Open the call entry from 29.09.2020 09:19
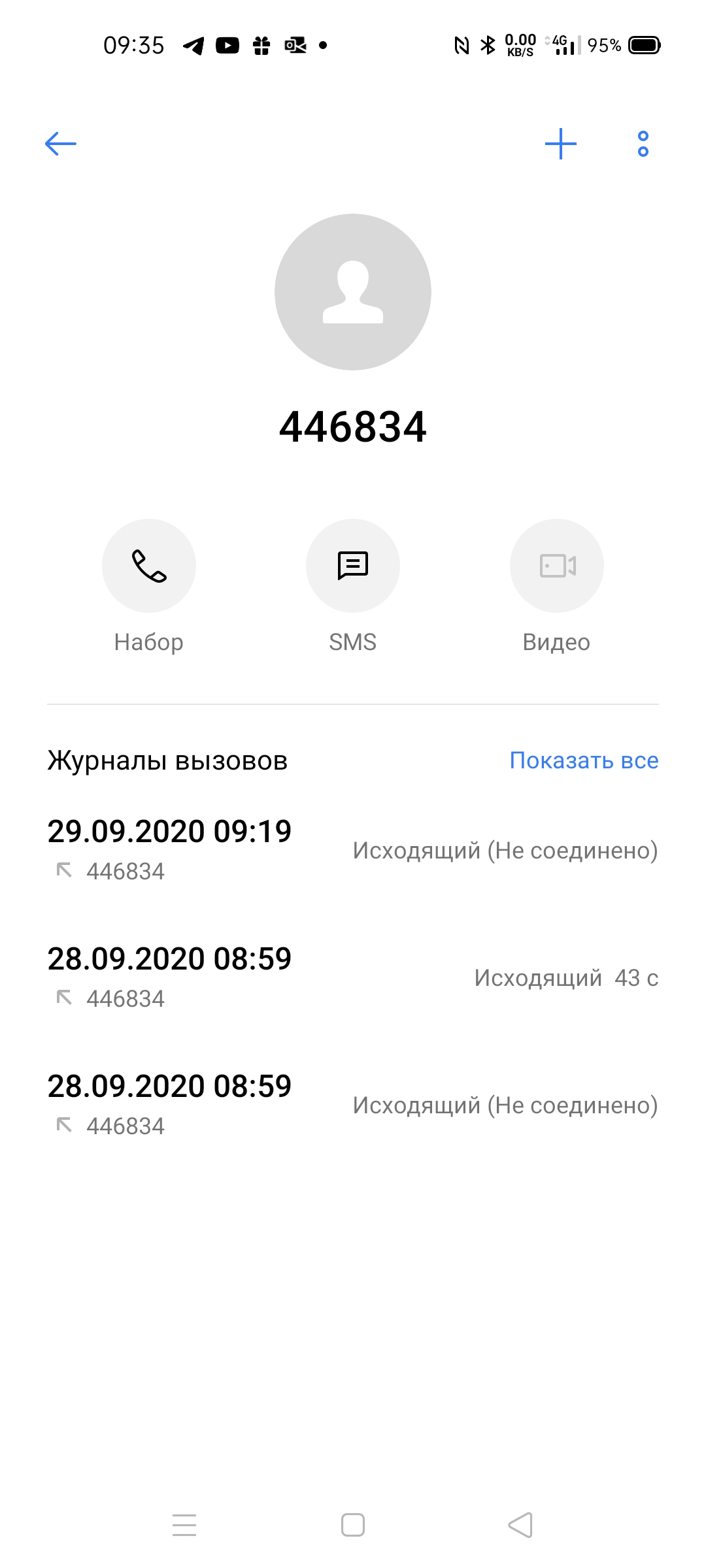 [353, 849]
